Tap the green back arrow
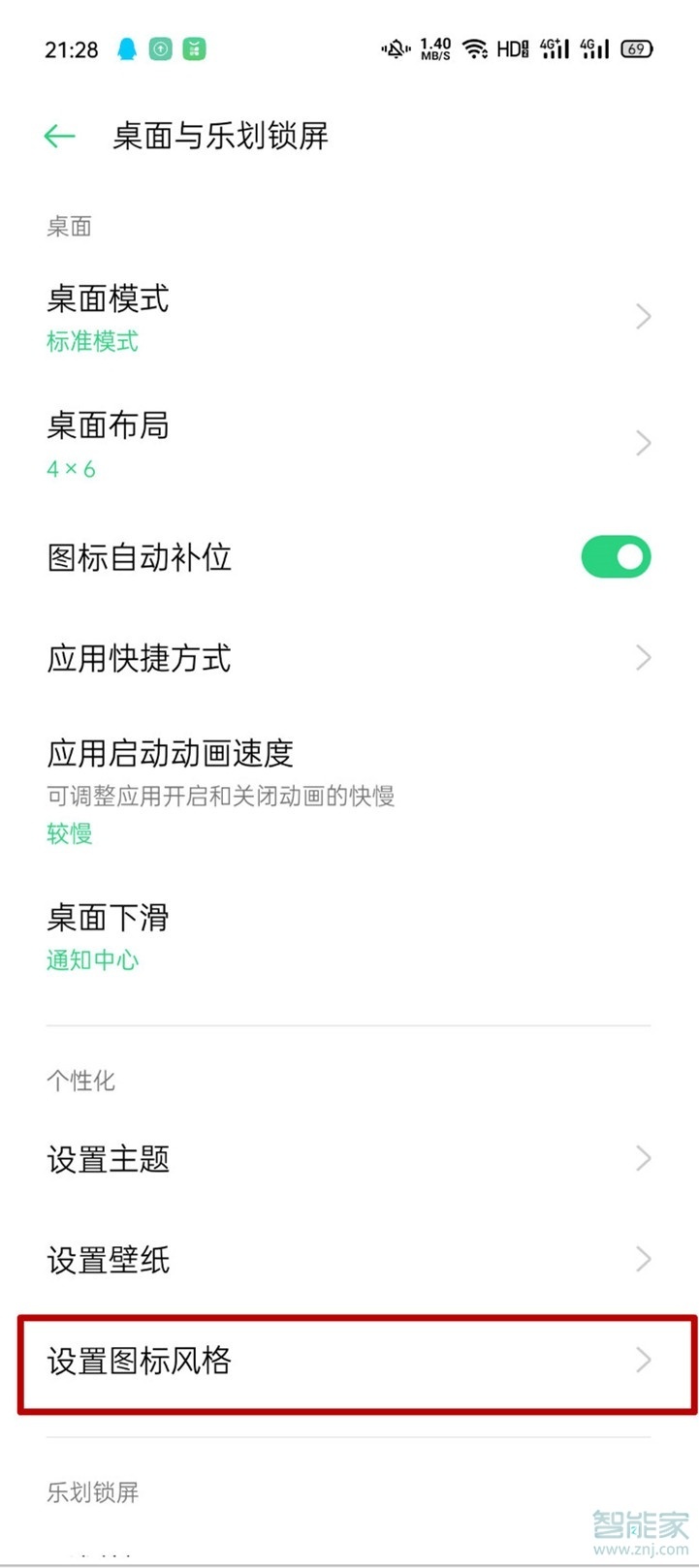 pyautogui.click(x=59, y=137)
